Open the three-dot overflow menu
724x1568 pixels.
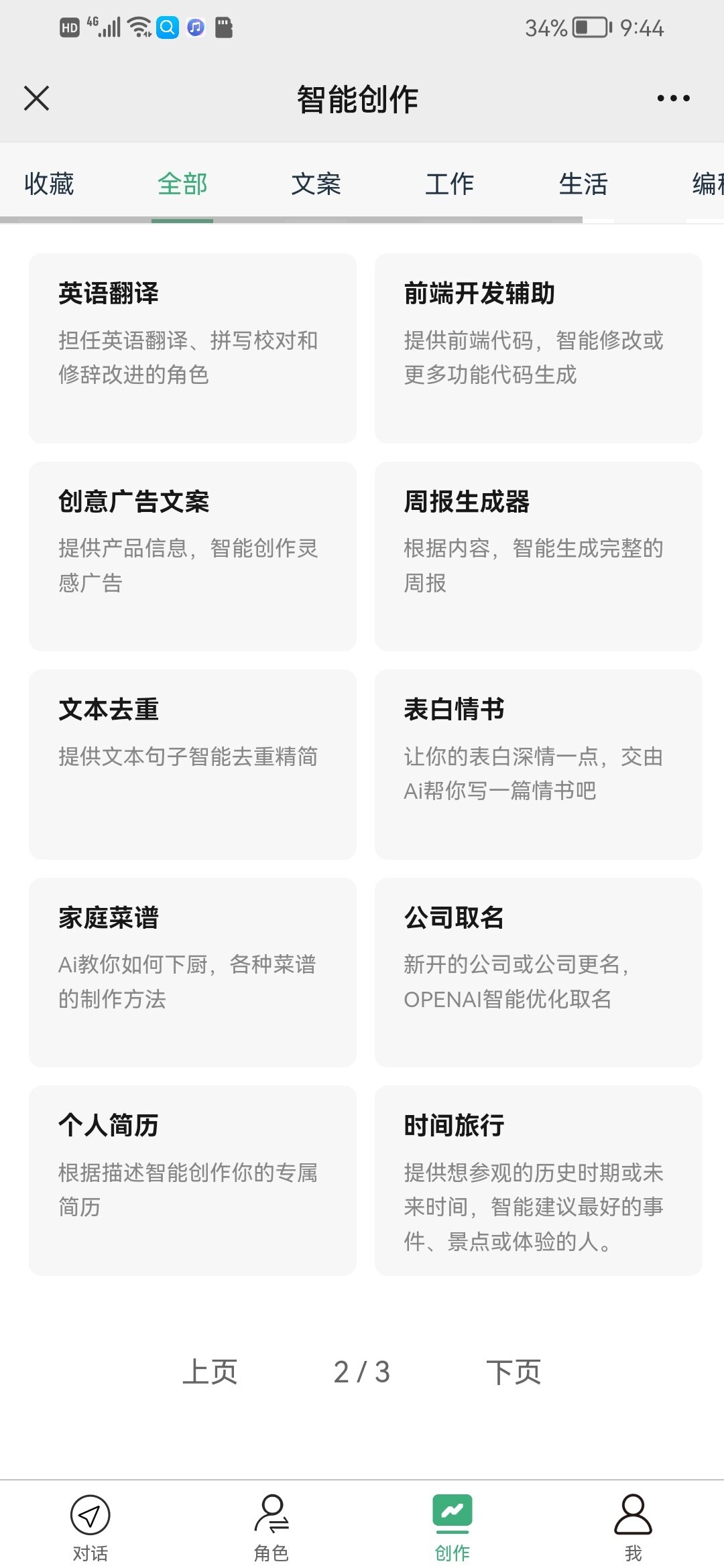(x=673, y=98)
